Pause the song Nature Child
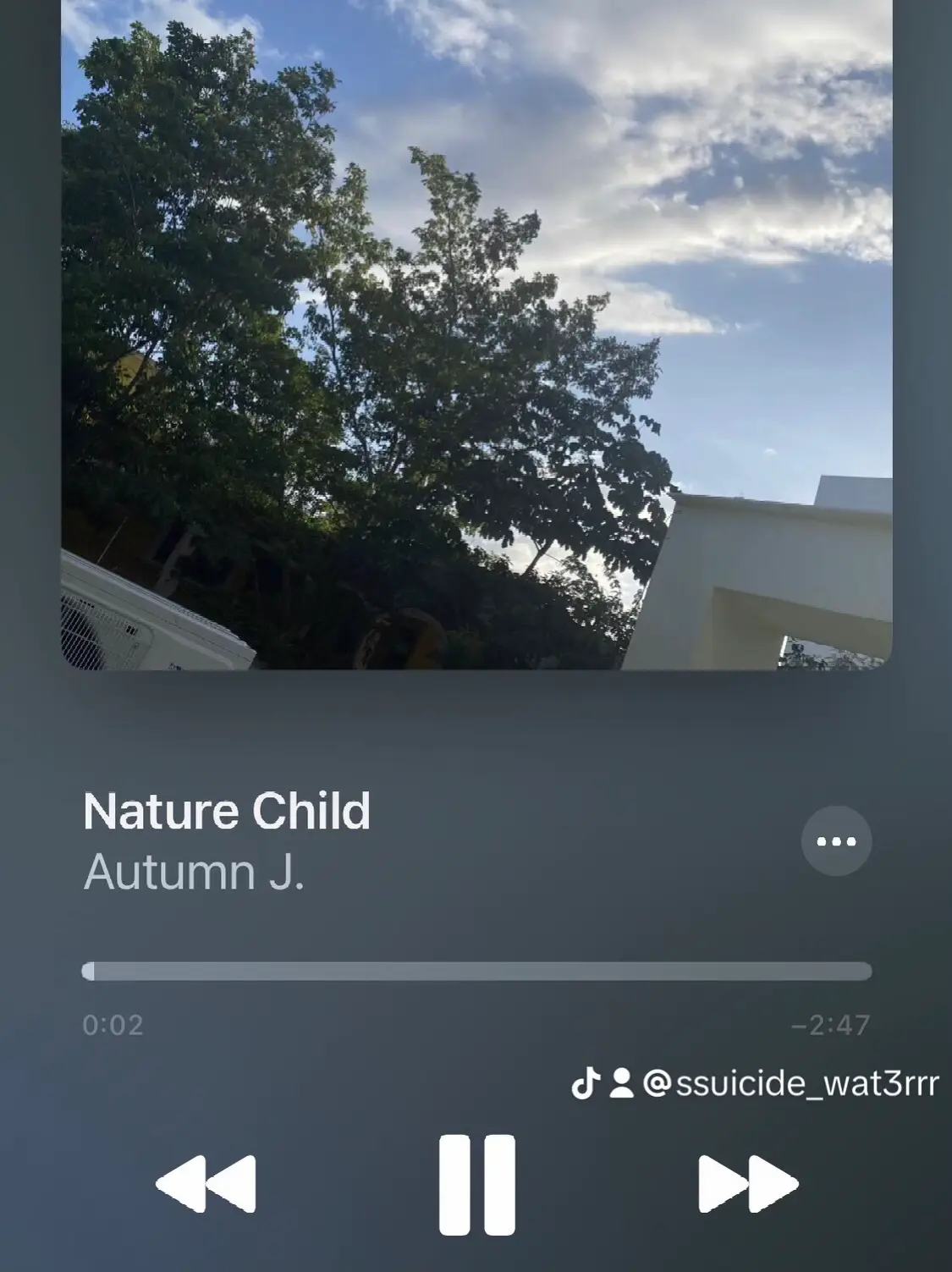Screen dimensions: 952x1272 pos(476,1183)
